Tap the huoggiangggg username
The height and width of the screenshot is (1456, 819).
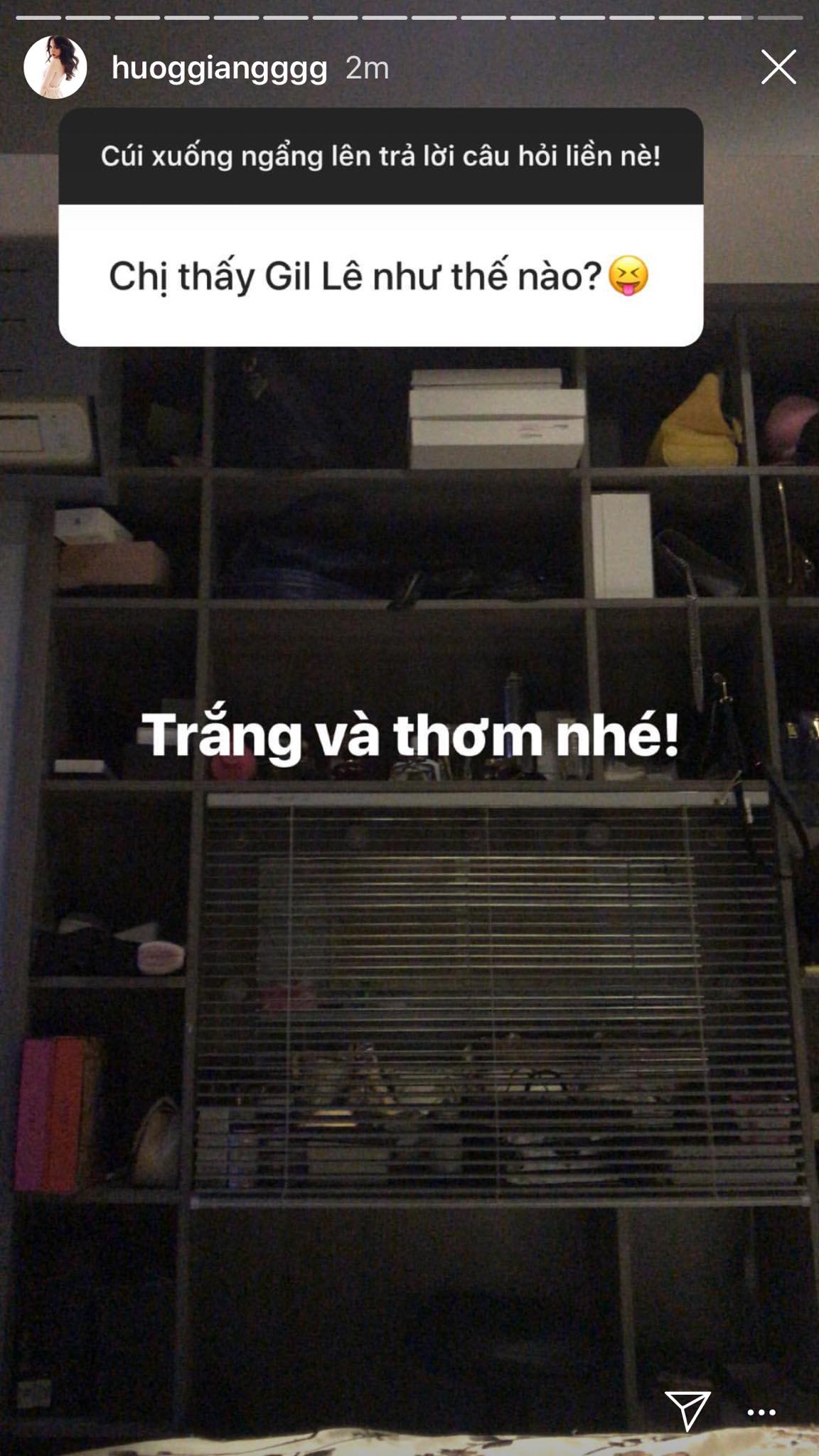[x=219, y=68]
